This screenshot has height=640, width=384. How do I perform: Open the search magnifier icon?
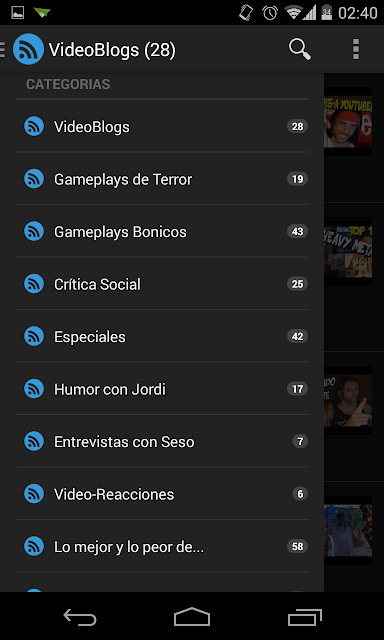click(x=300, y=50)
